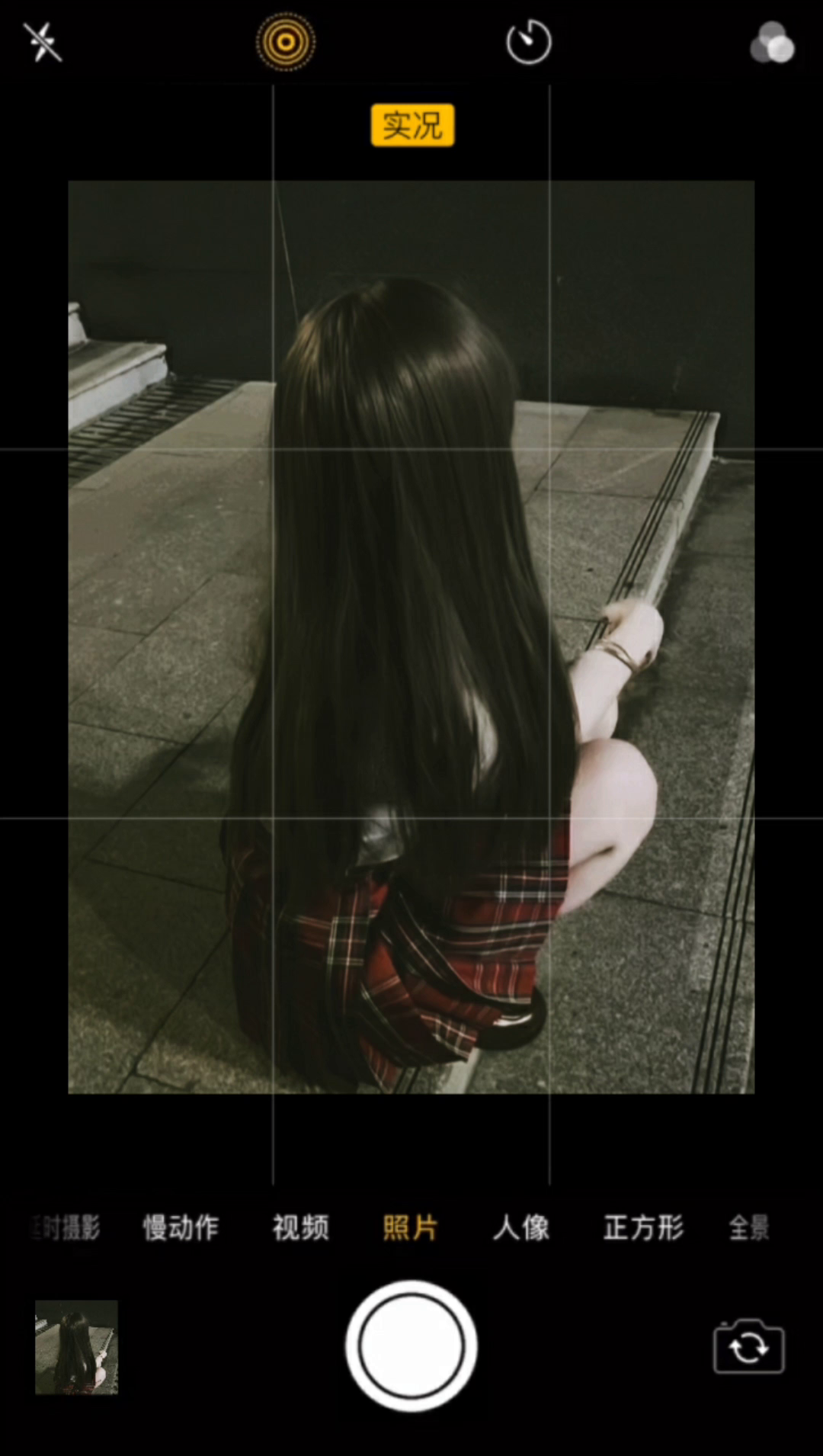Select the 照片 mode
Screen dimensions: 823x1456
point(410,1228)
